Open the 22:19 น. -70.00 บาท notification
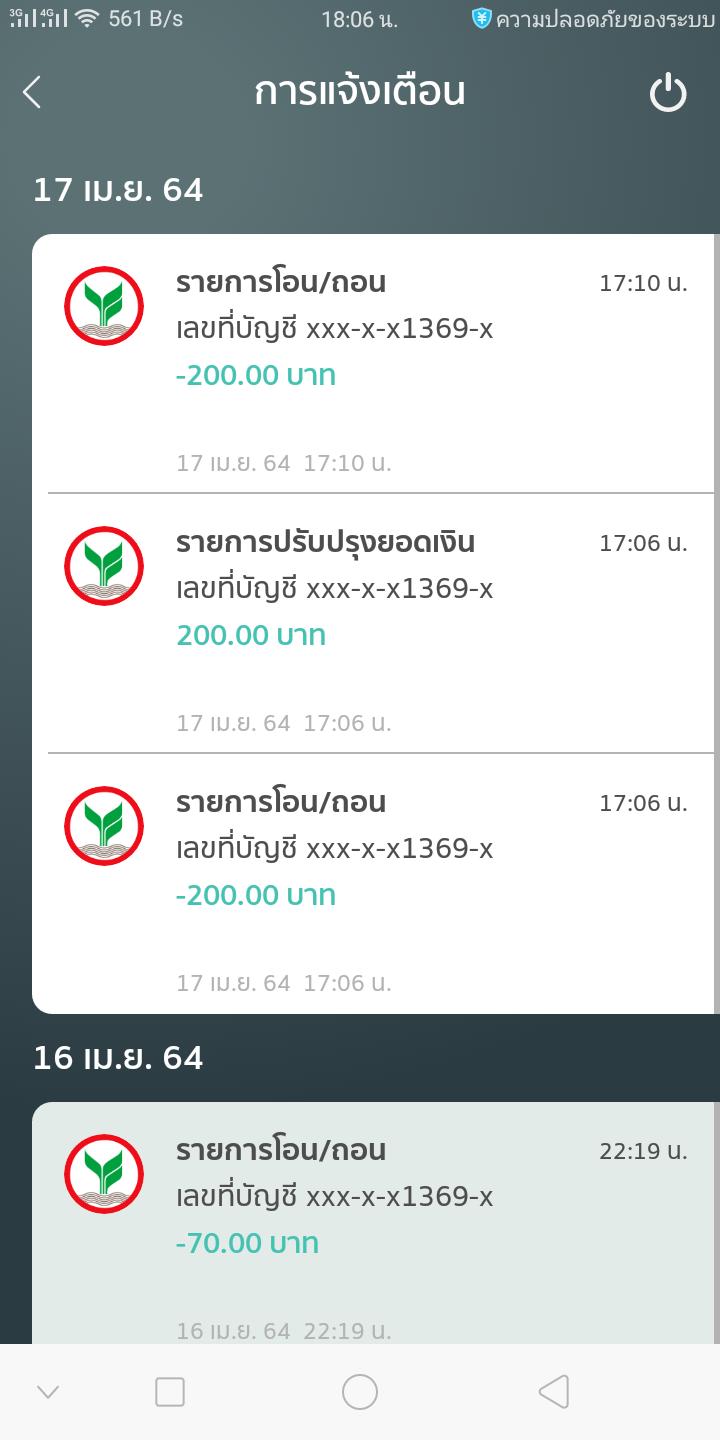The height and width of the screenshot is (1440, 720). pyautogui.click(x=375, y=1223)
